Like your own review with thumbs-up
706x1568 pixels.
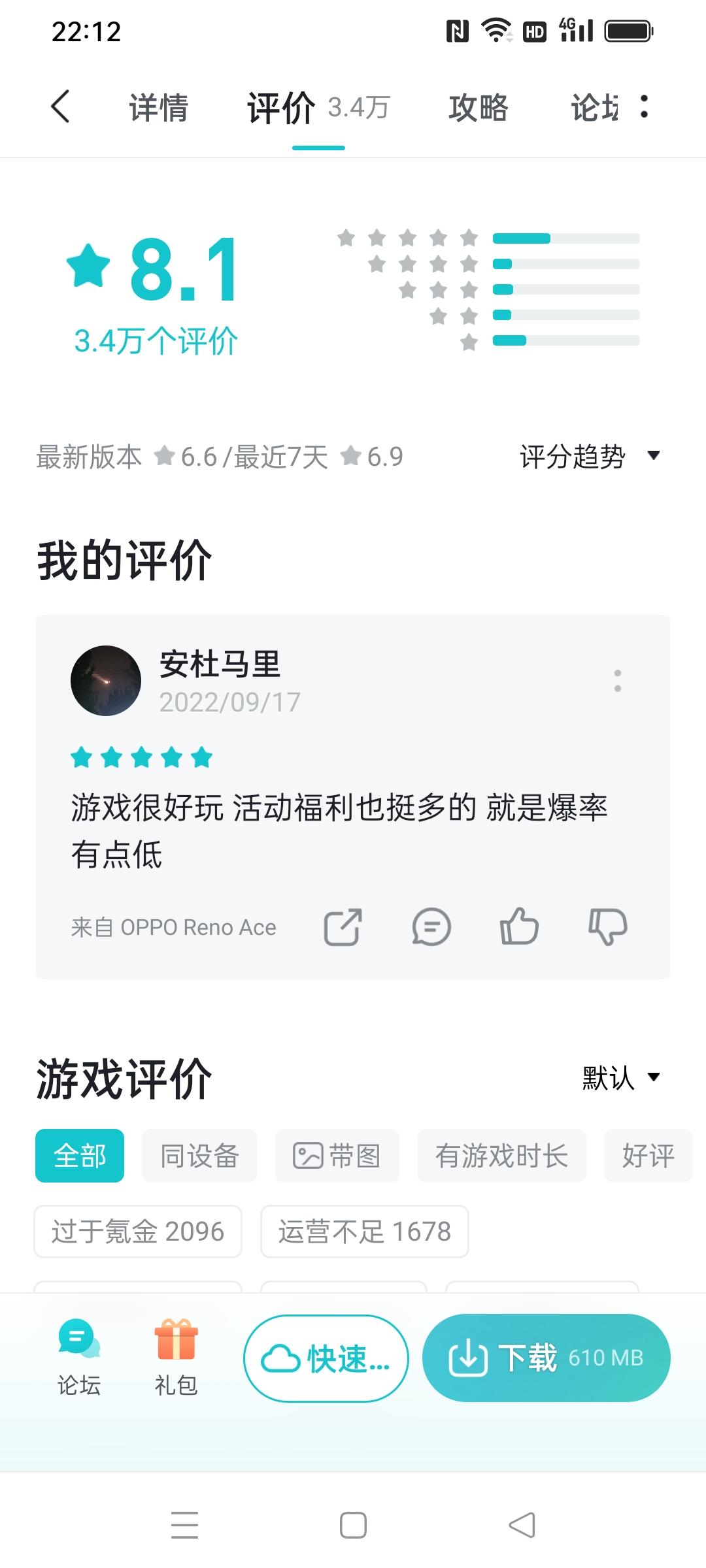pyautogui.click(x=520, y=927)
